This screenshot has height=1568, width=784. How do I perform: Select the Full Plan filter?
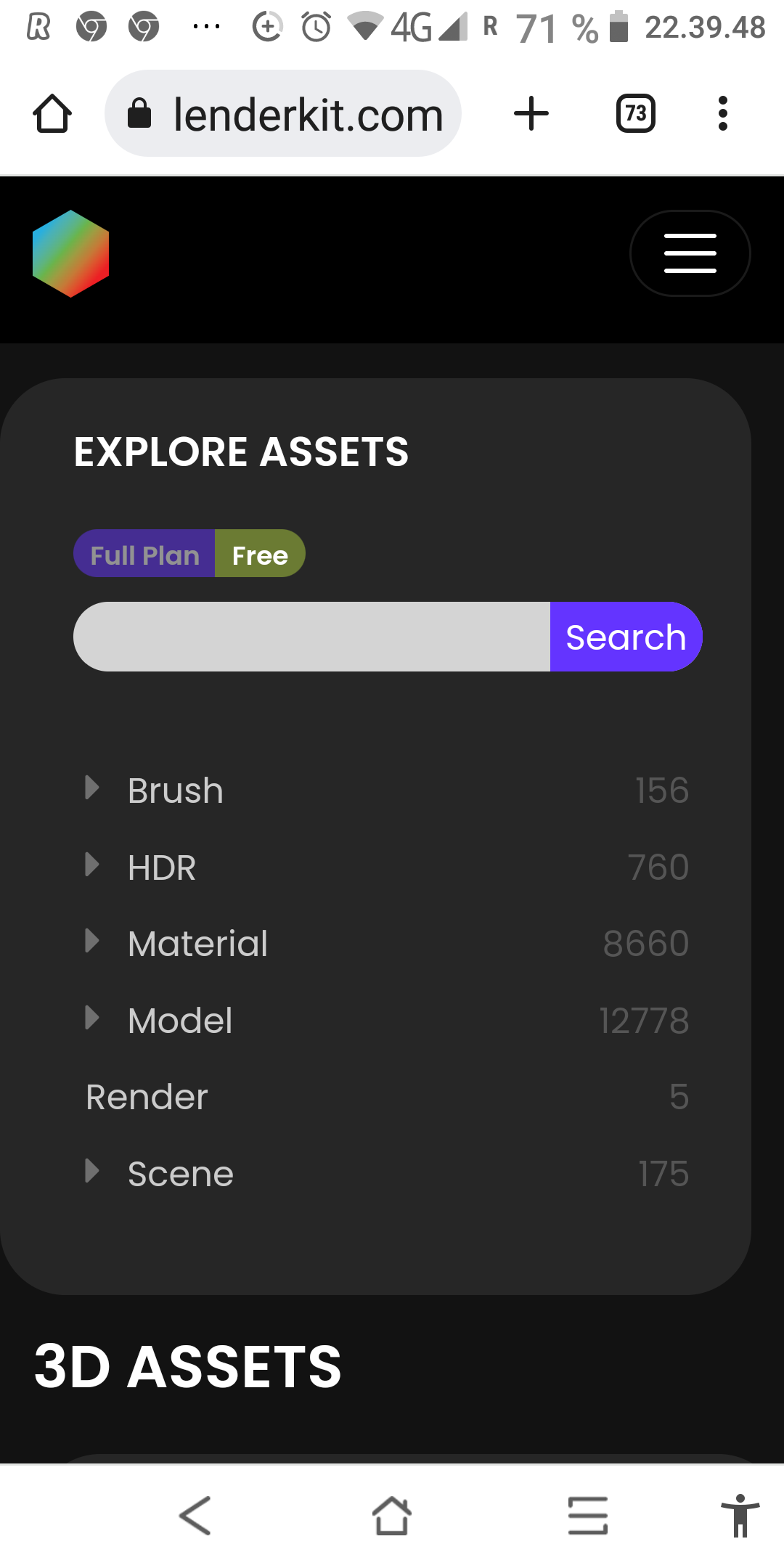(x=144, y=555)
